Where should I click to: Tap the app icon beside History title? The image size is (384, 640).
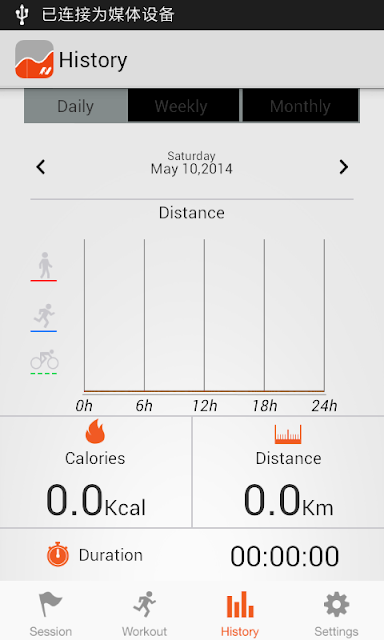pyautogui.click(x=34, y=59)
